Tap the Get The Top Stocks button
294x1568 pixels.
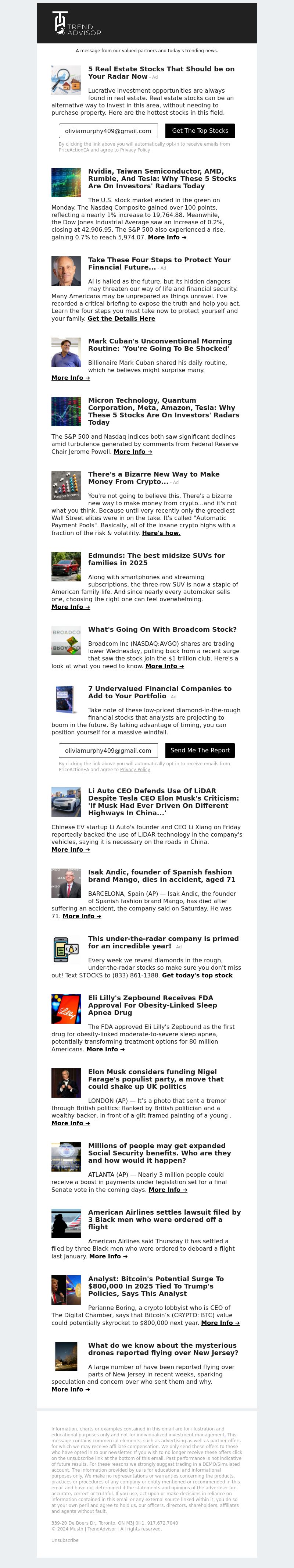coord(200,131)
